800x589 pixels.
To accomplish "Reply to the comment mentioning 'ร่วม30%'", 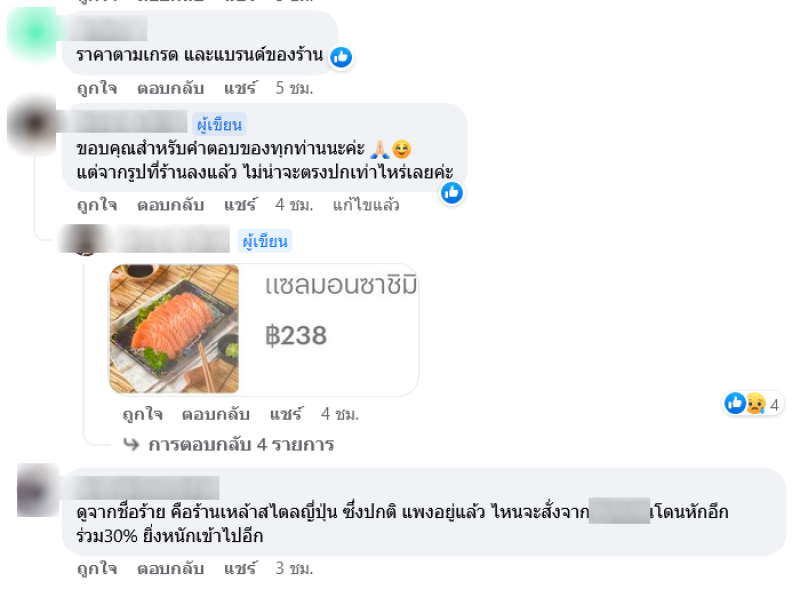I will click(x=170, y=569).
